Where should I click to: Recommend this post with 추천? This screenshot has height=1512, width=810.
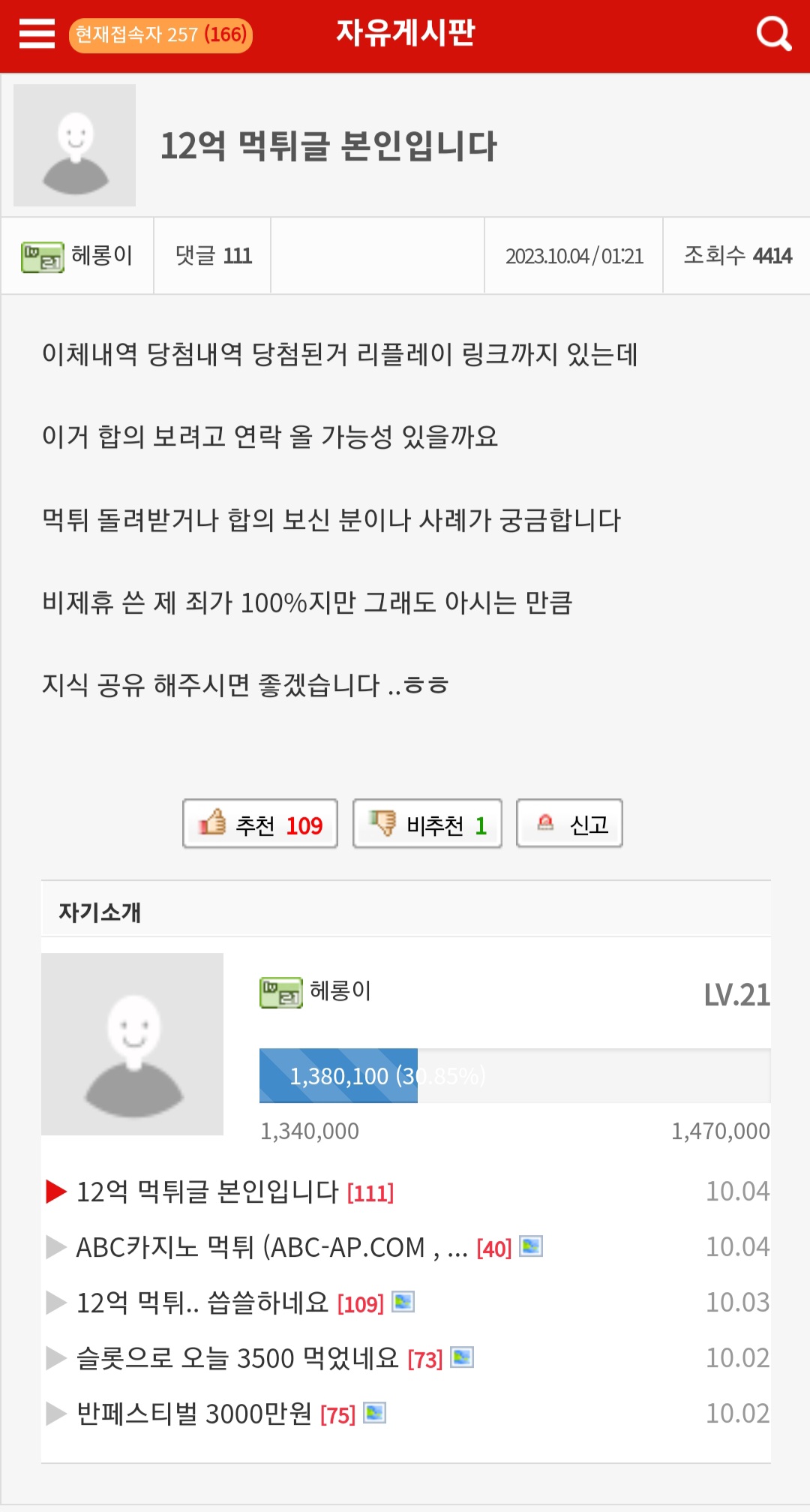coord(260,824)
